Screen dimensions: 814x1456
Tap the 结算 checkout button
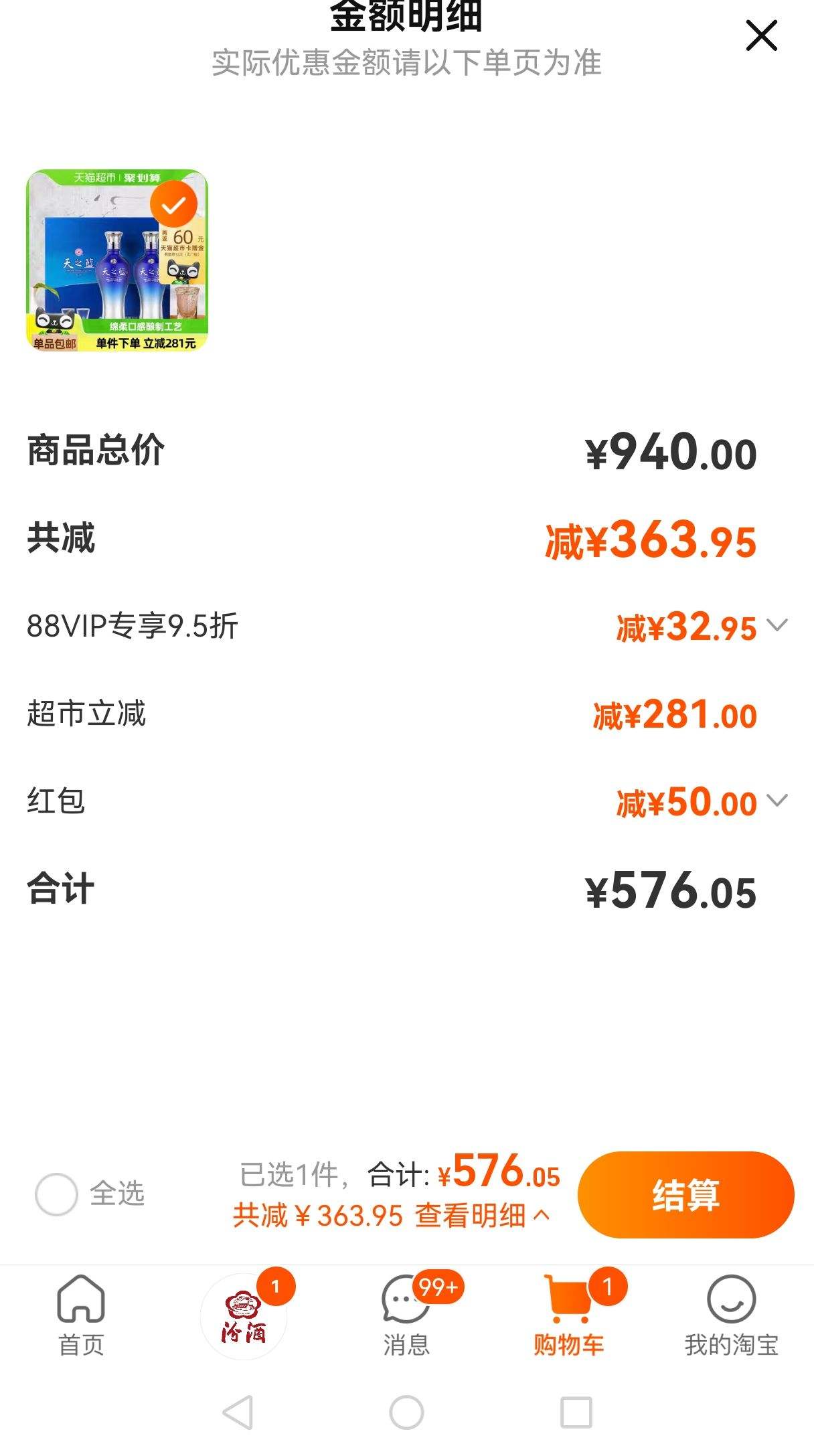[686, 1195]
